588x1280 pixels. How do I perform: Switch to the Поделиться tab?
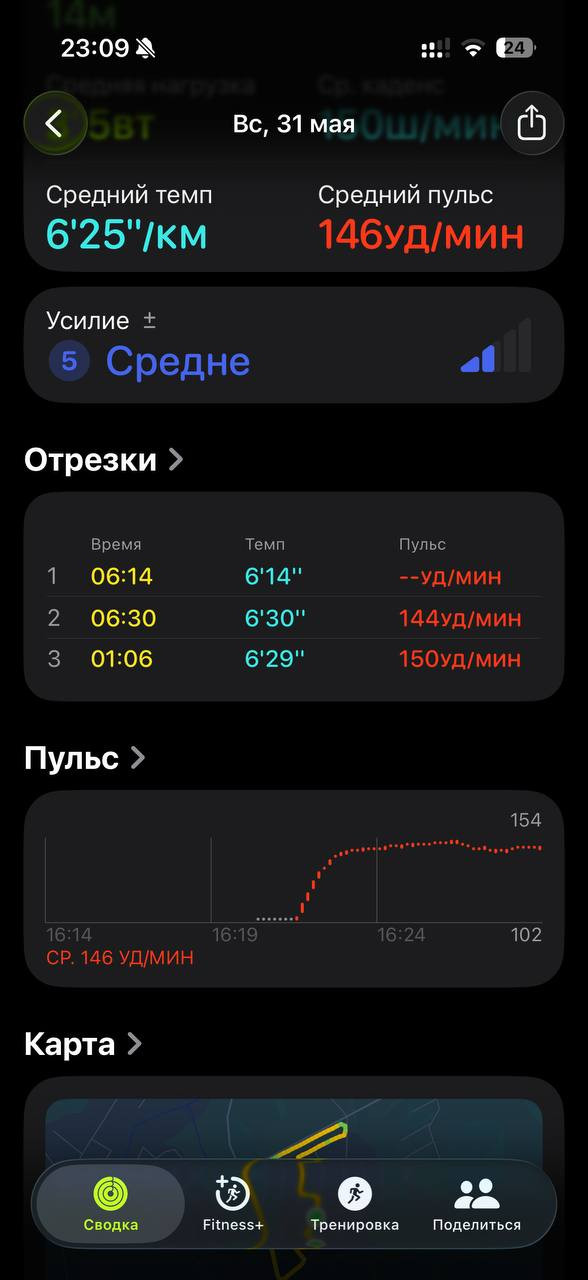click(477, 1204)
